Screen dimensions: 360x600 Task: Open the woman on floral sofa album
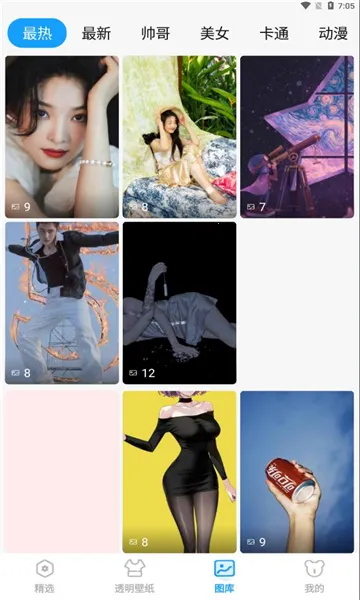(179, 137)
